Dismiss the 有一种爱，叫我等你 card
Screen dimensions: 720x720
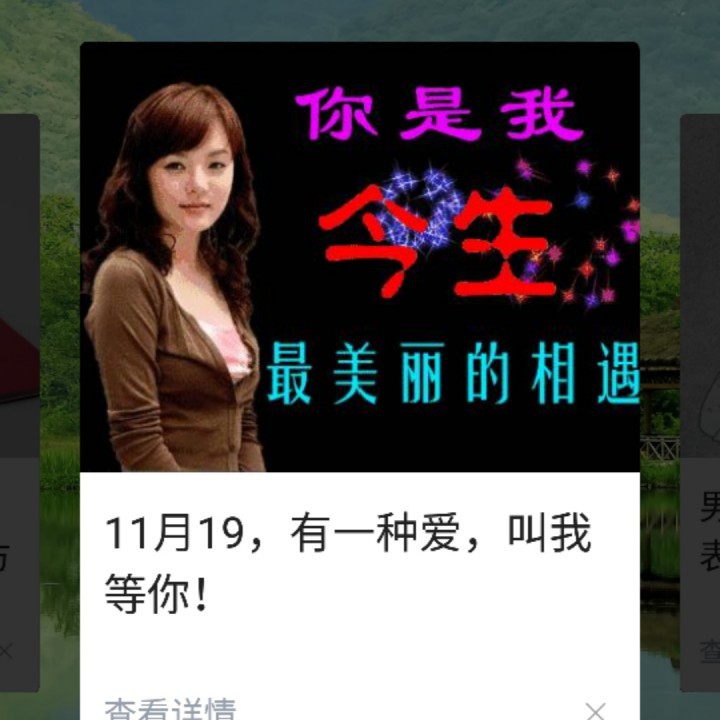click(x=595, y=710)
